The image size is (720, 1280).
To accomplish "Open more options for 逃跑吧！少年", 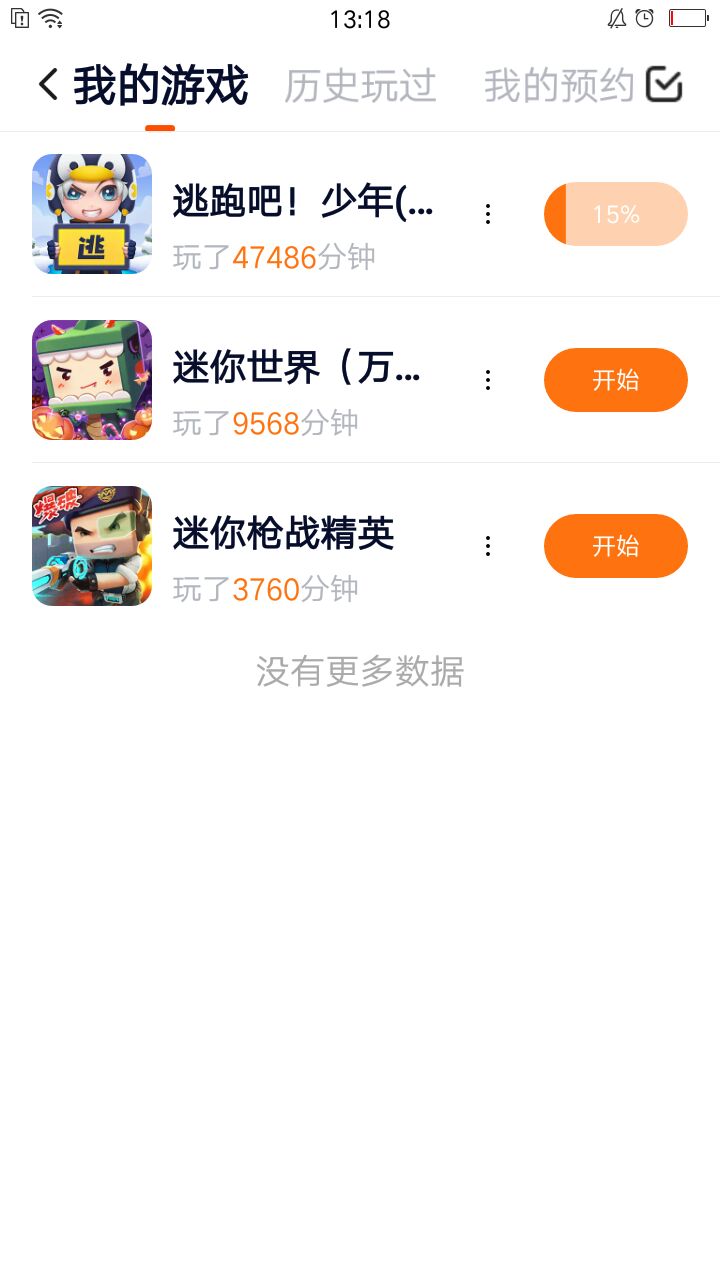I will click(x=488, y=214).
